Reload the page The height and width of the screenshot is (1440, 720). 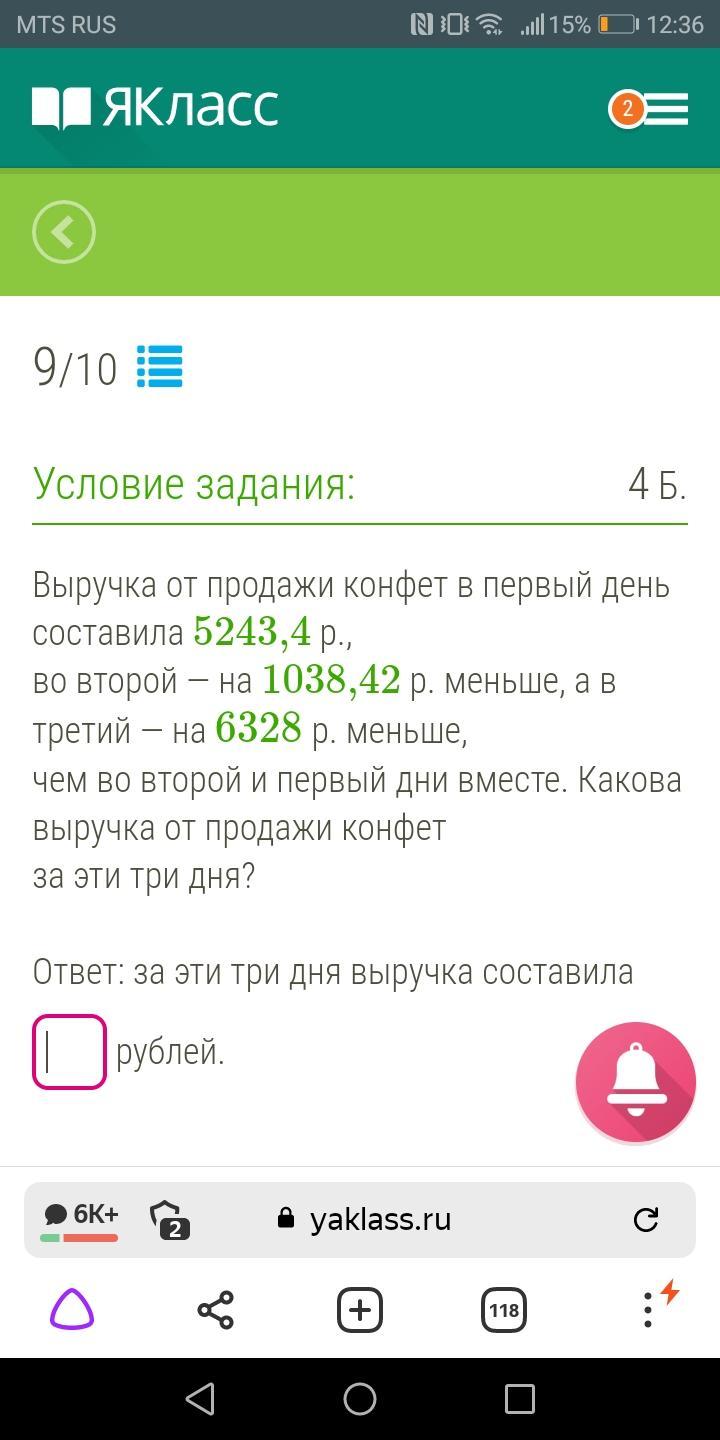point(646,1219)
